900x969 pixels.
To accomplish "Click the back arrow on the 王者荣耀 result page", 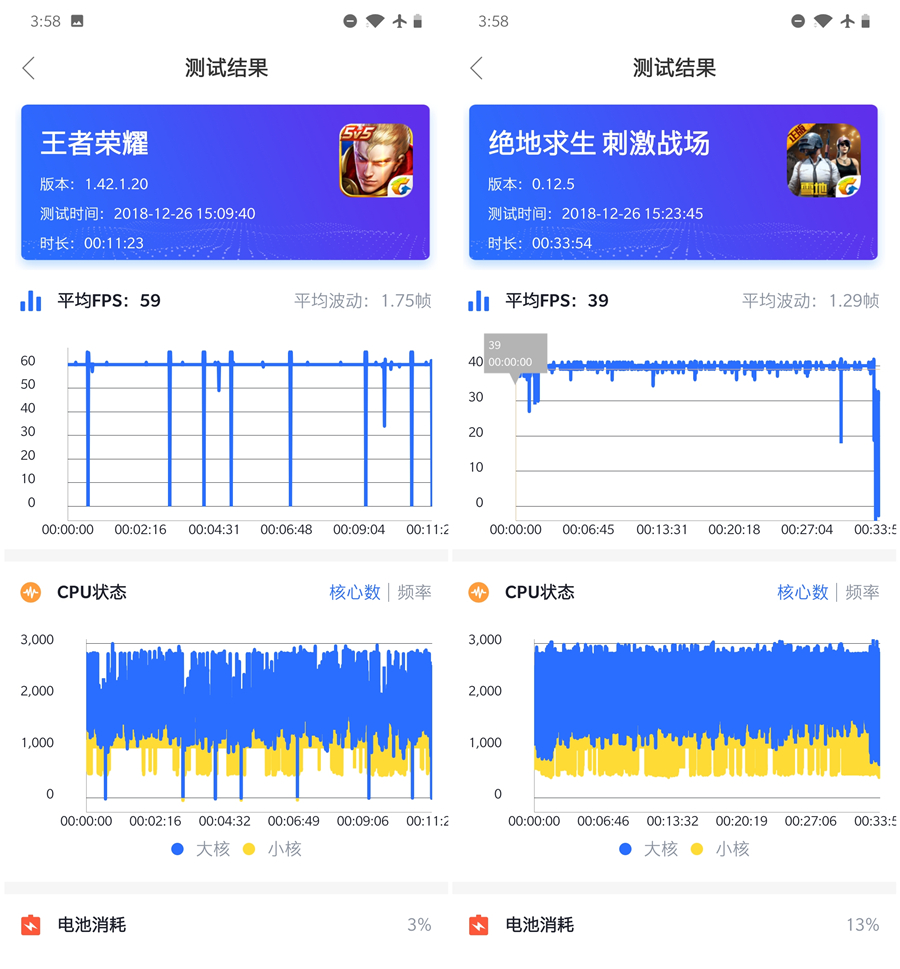I will 28,68.
